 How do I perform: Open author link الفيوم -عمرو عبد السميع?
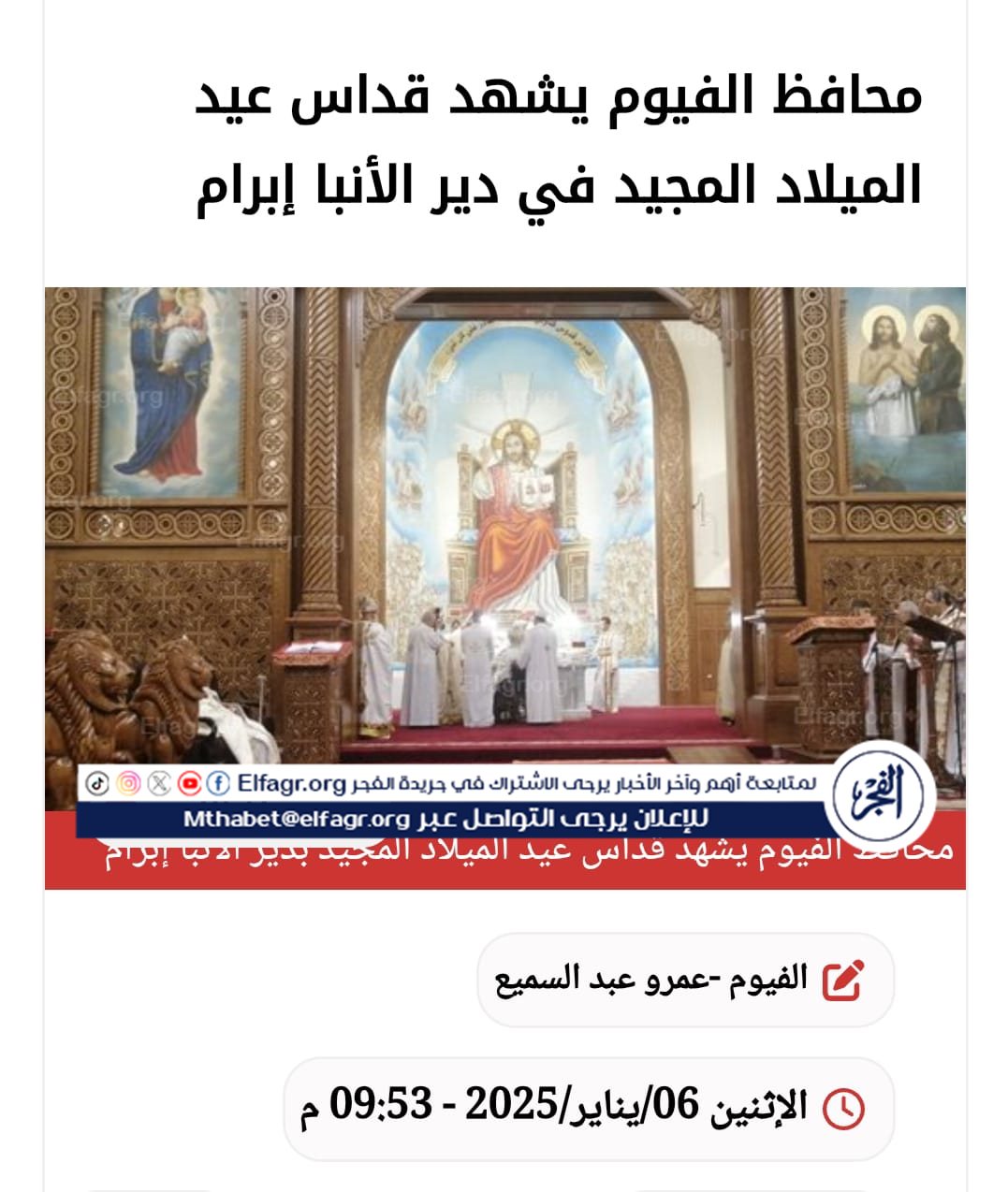click(651, 980)
